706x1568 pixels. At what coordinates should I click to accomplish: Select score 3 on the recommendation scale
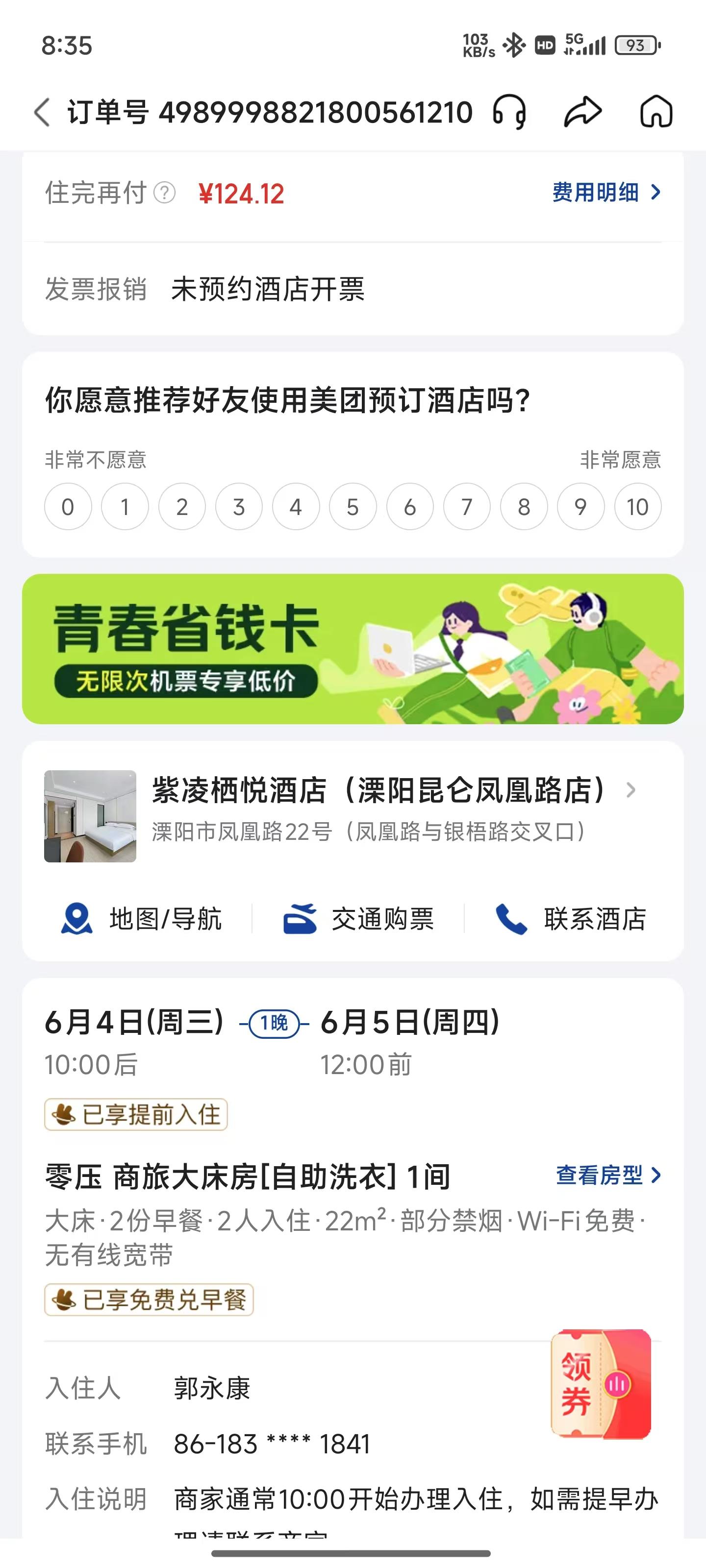[x=239, y=507]
